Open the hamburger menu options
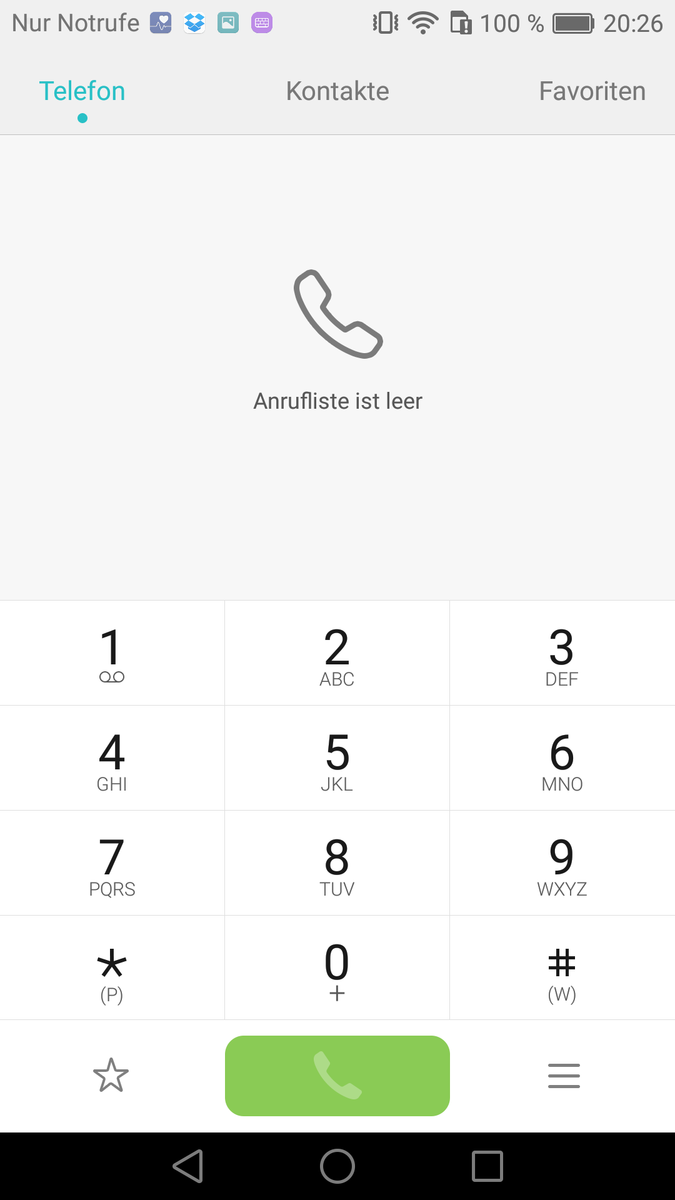This screenshot has height=1200, width=675. (564, 1076)
